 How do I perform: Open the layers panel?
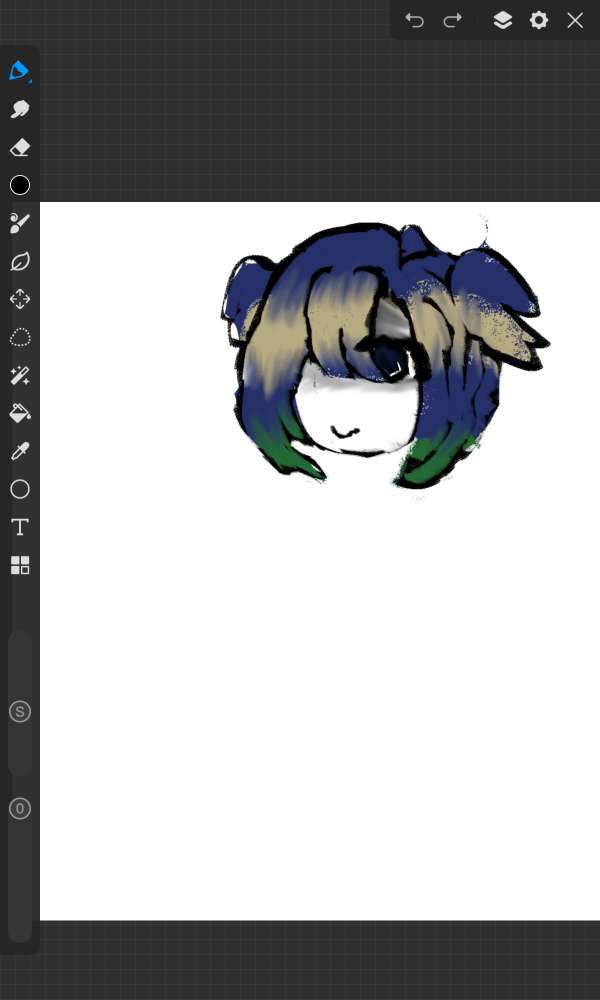503,20
